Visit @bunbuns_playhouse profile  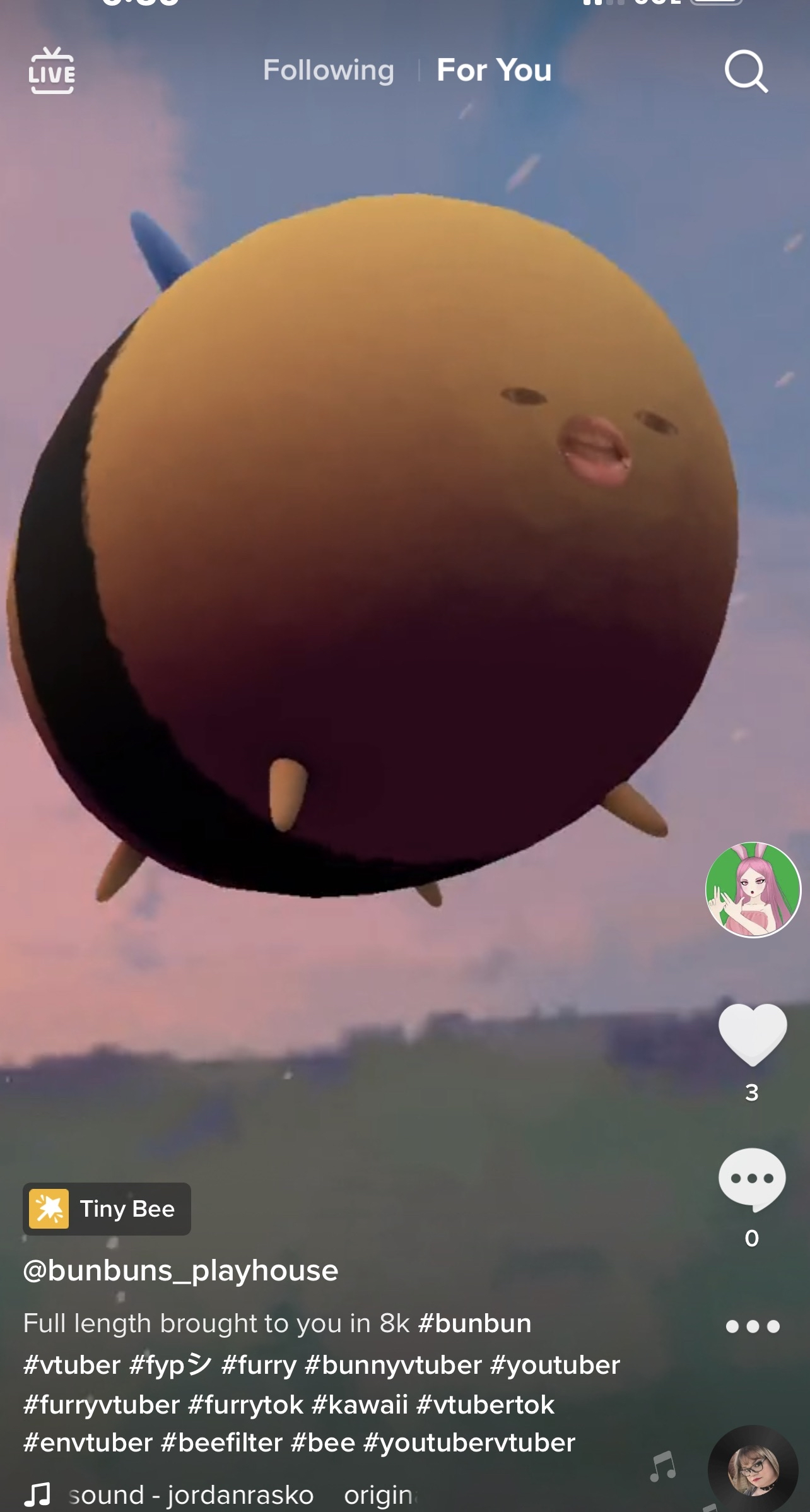point(180,1270)
